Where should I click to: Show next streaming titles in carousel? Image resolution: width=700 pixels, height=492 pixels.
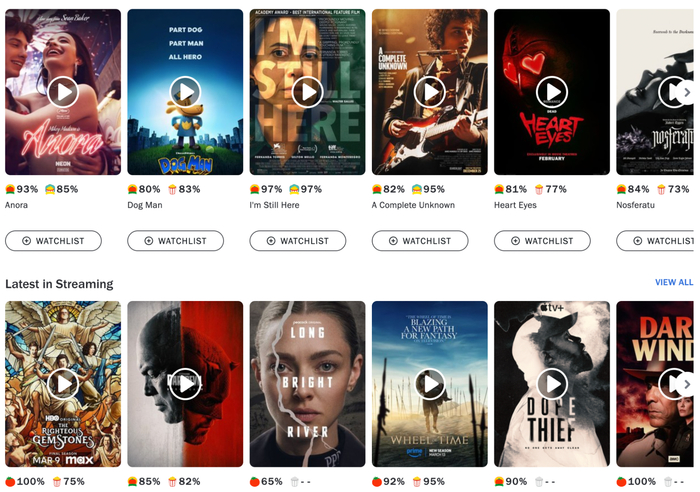tap(685, 384)
